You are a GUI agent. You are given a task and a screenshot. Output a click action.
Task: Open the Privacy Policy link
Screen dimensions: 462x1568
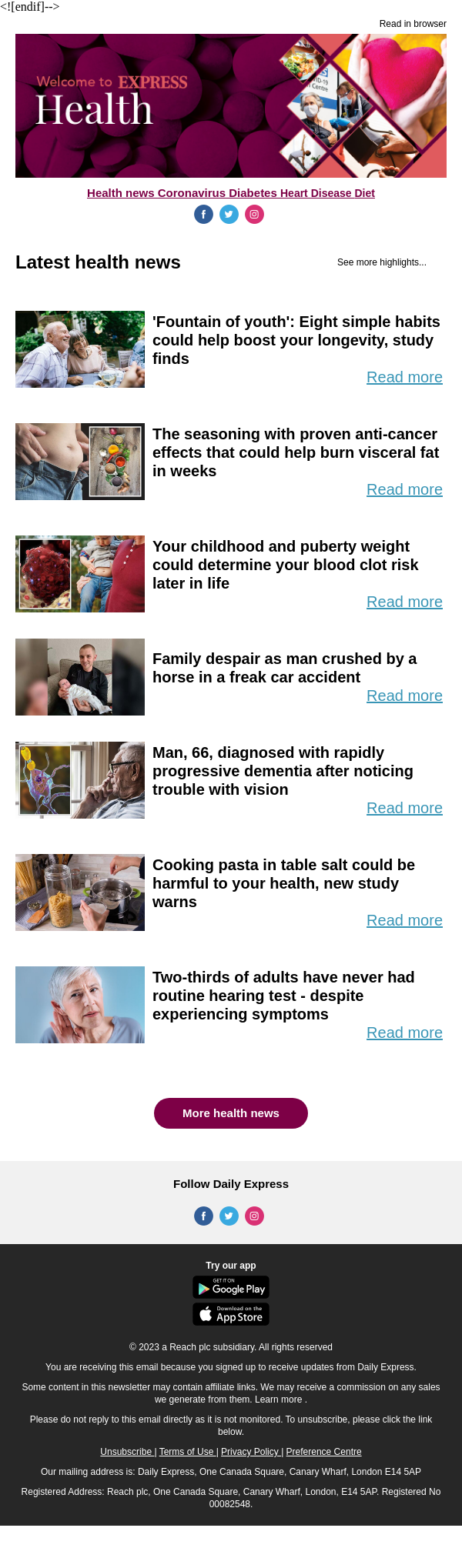tap(249, 1452)
